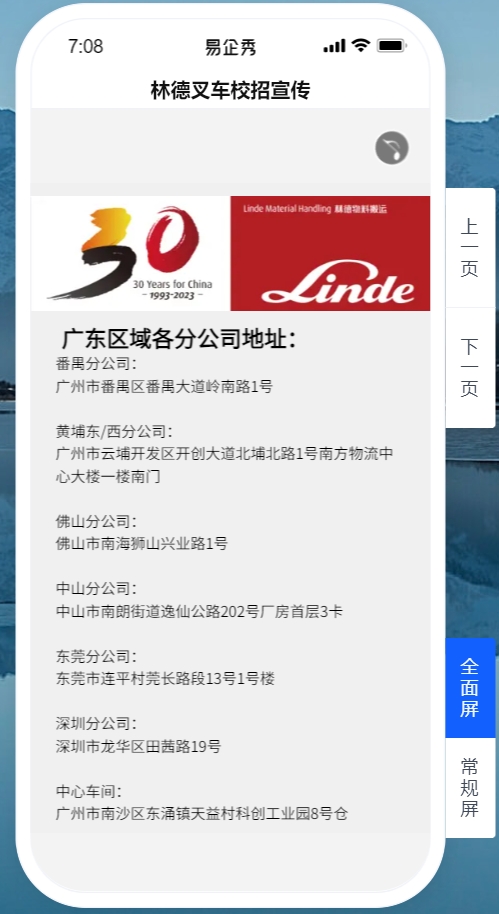Switch to 常规屏 regular screen mode
Screen dimensions: 499x914
[x=470, y=788]
